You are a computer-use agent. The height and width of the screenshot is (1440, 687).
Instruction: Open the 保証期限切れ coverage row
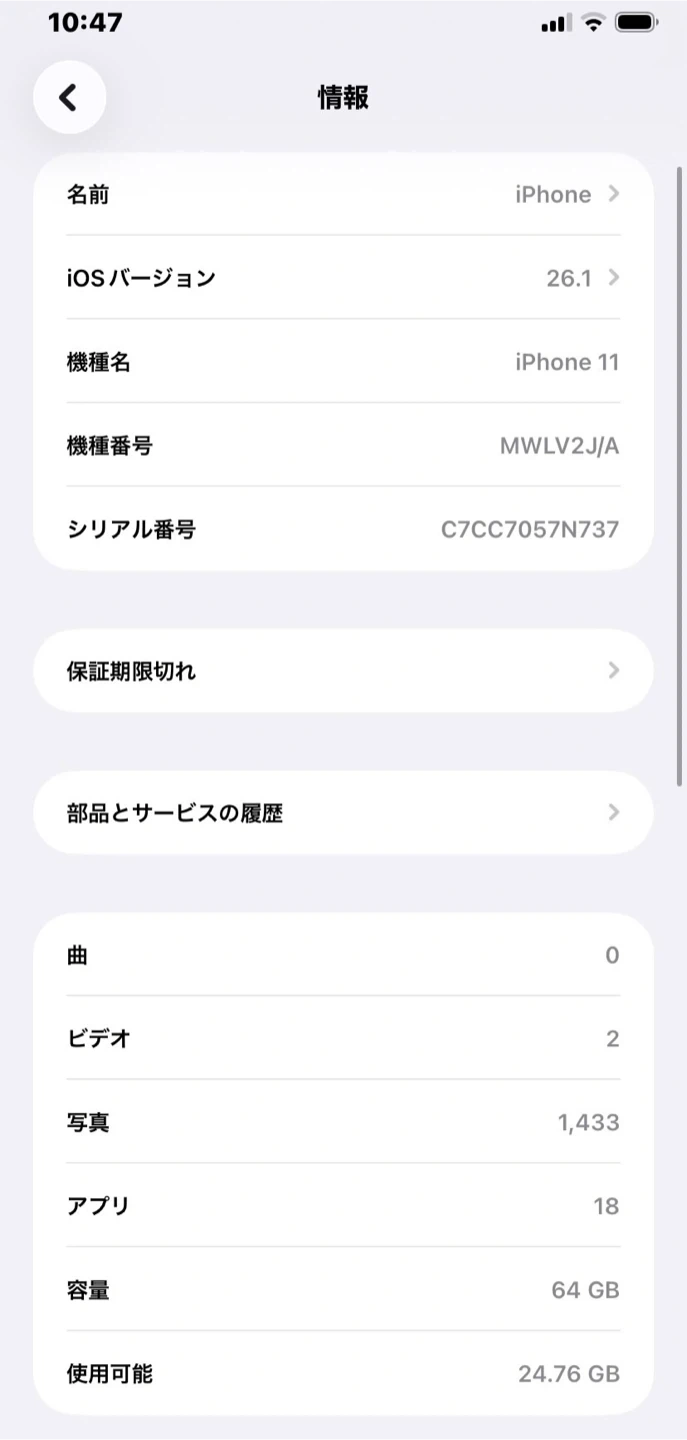tap(343, 671)
